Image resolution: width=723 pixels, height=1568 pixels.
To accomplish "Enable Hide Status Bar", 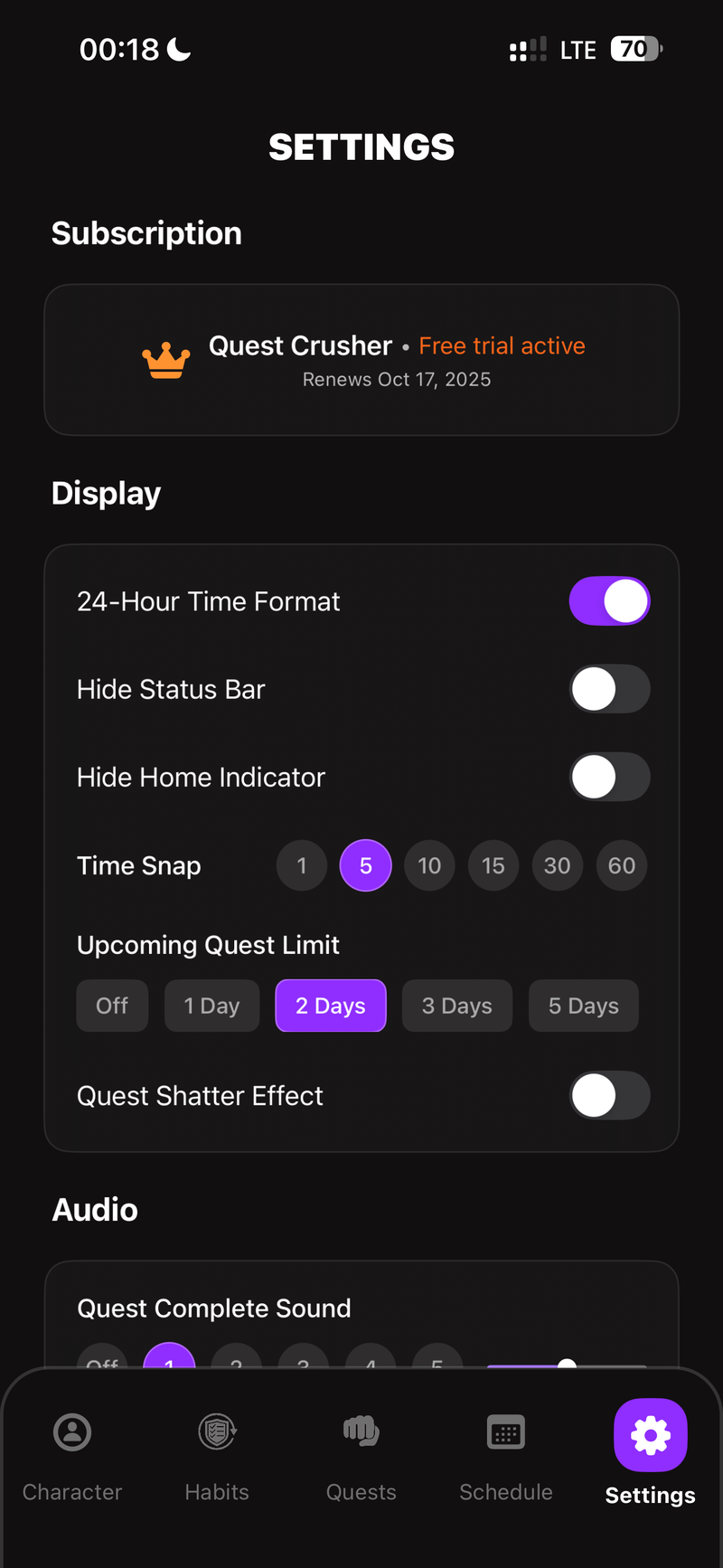I will [x=609, y=689].
